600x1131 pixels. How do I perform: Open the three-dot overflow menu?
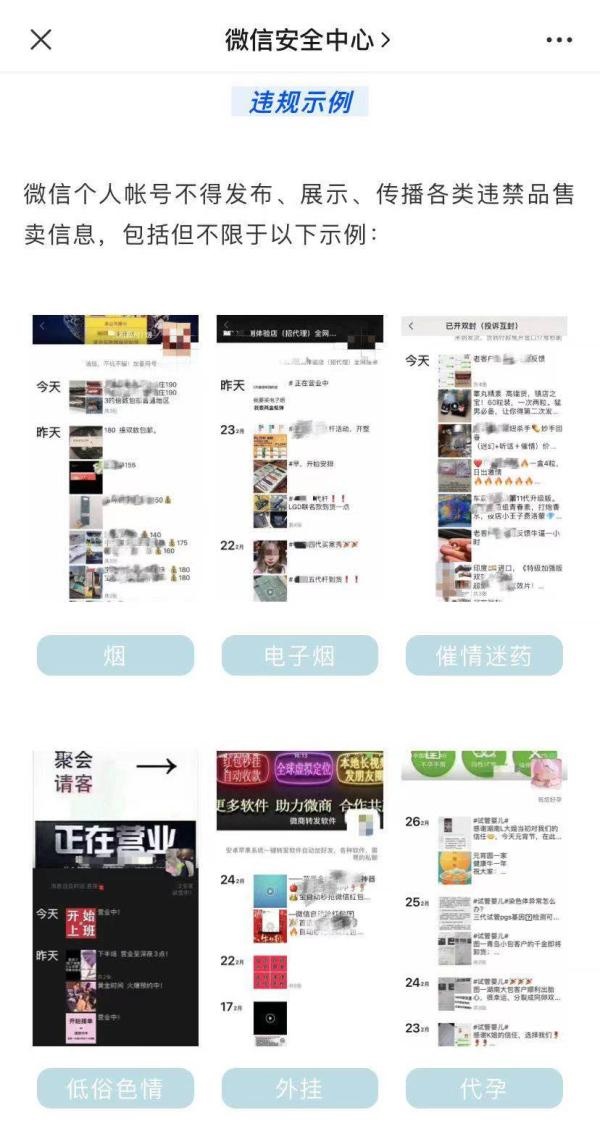pos(559,40)
